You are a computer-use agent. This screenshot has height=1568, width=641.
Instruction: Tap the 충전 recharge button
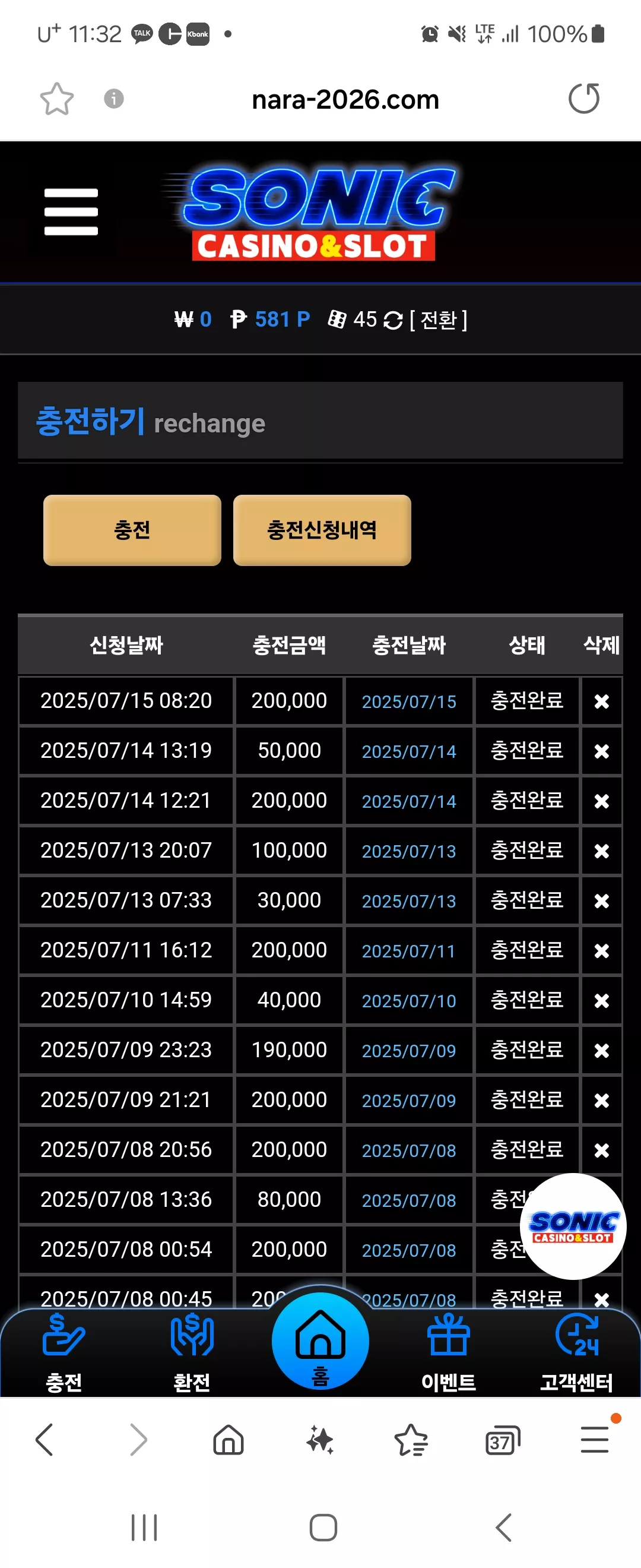coord(132,530)
